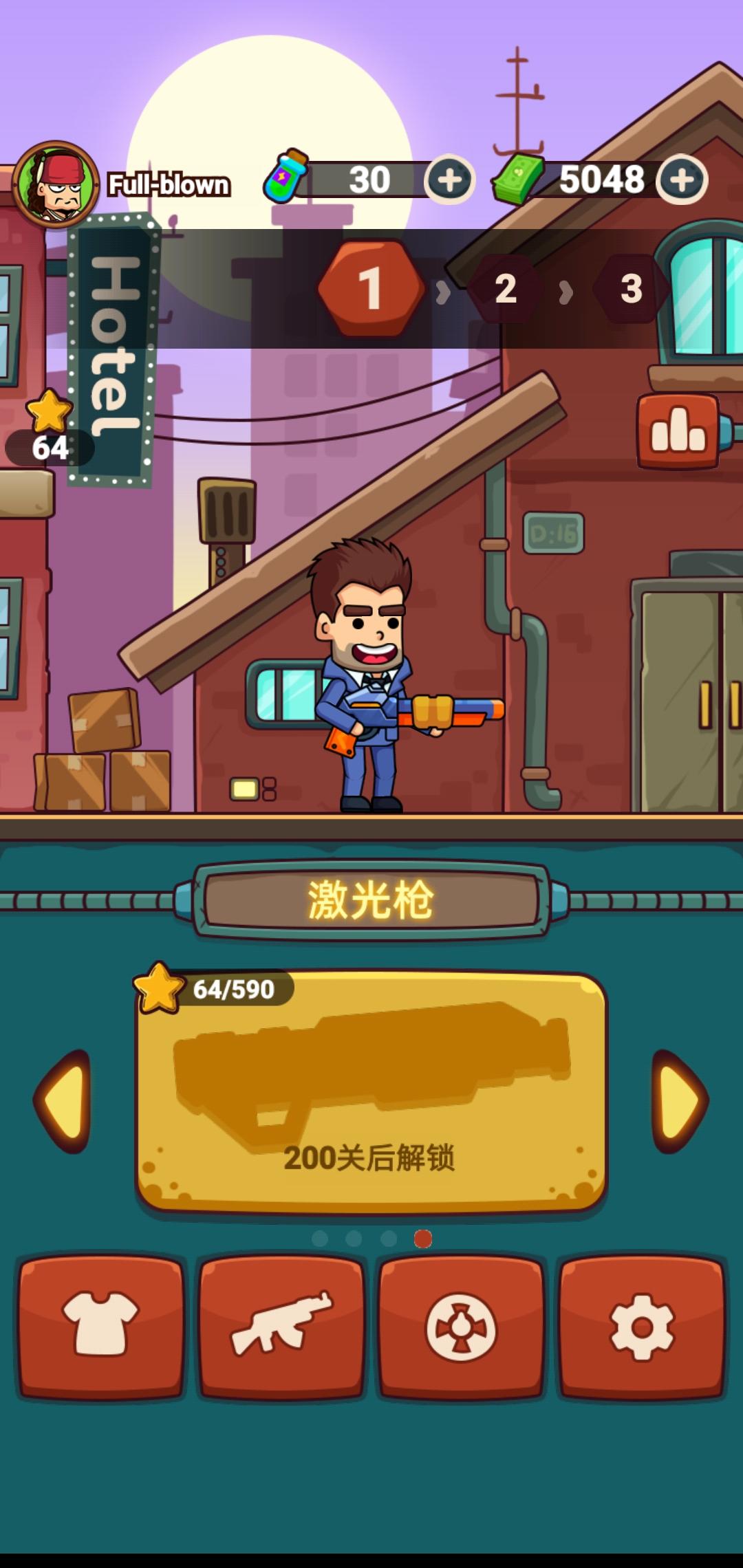Tap the locked laser gun card
This screenshot has height=1568, width=743.
click(371, 1090)
